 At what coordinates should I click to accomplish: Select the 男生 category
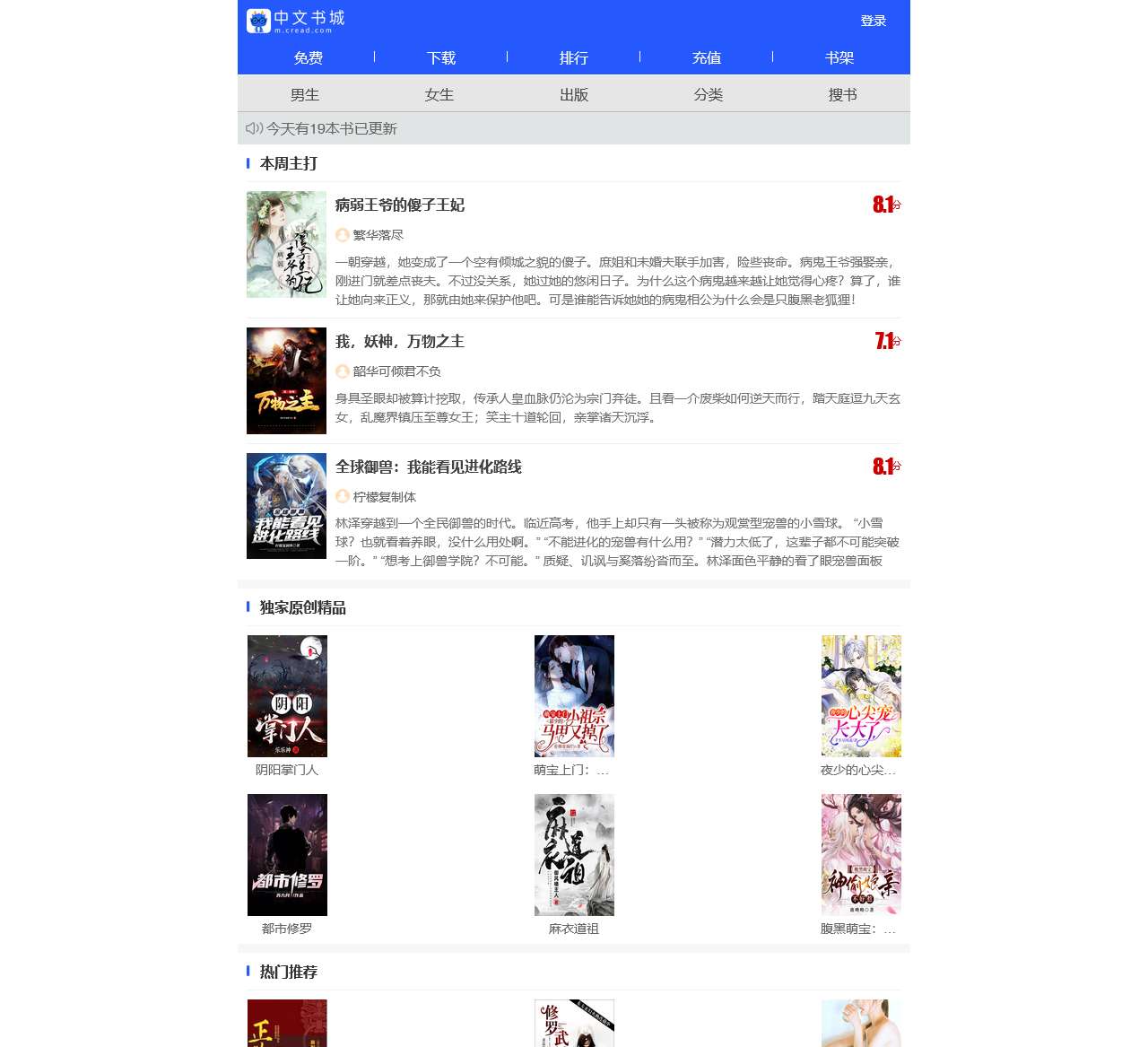(x=305, y=94)
